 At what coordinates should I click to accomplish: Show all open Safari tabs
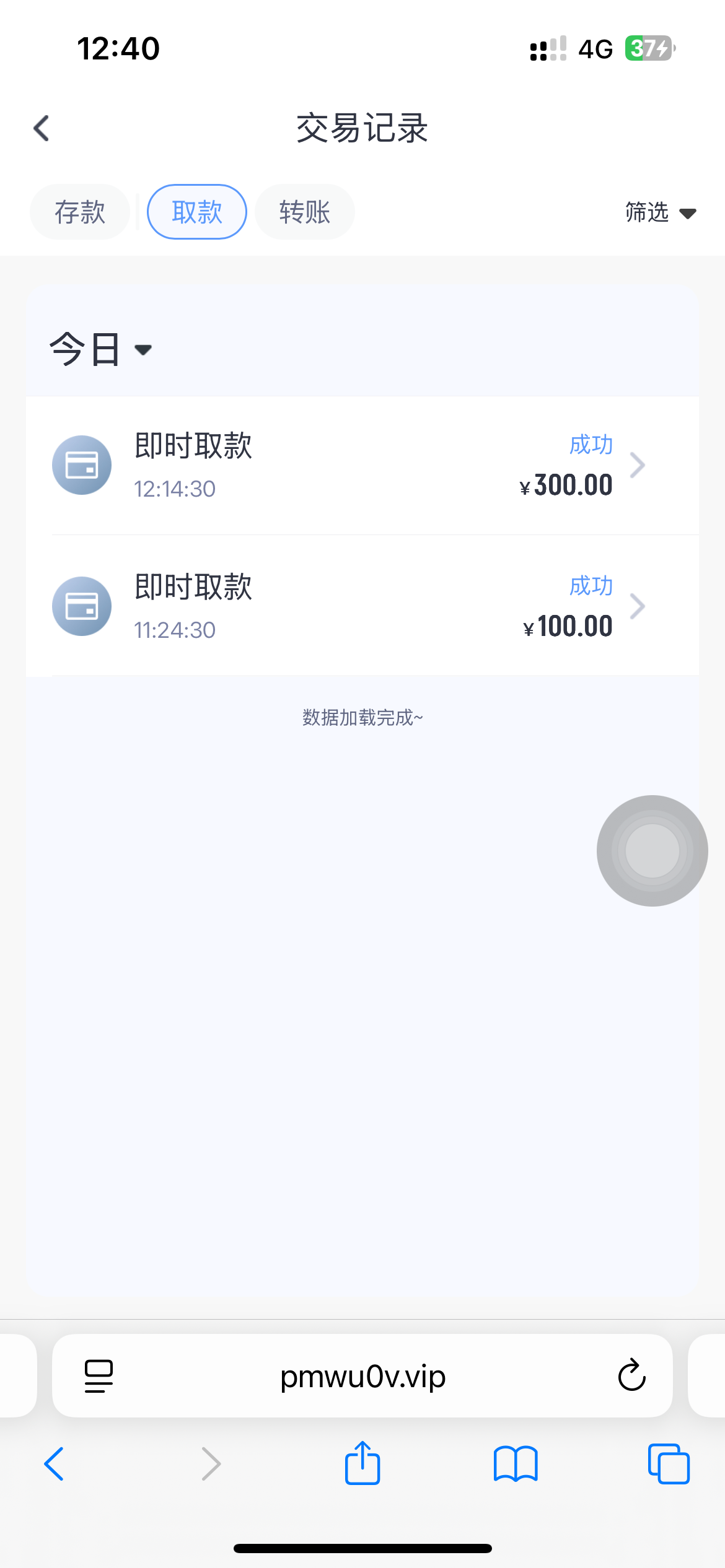coord(669,1464)
